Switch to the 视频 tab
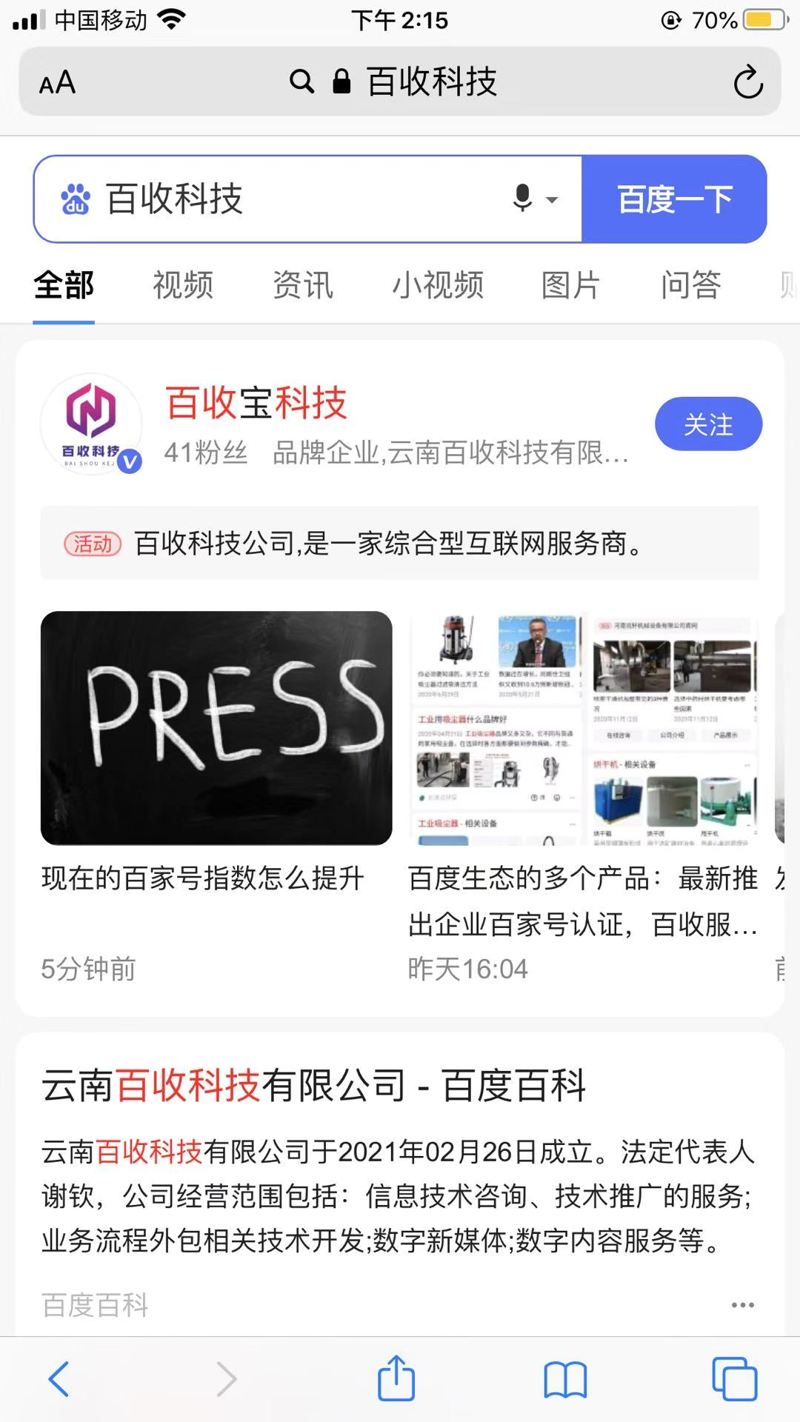 183,285
